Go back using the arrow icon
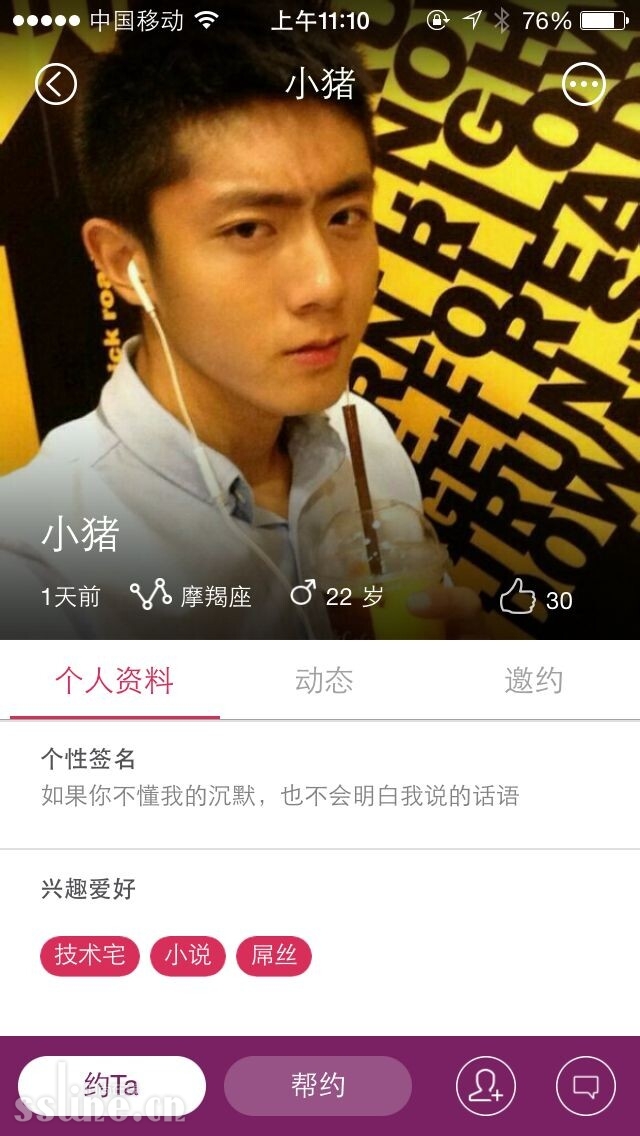The image size is (640, 1136). [56, 84]
